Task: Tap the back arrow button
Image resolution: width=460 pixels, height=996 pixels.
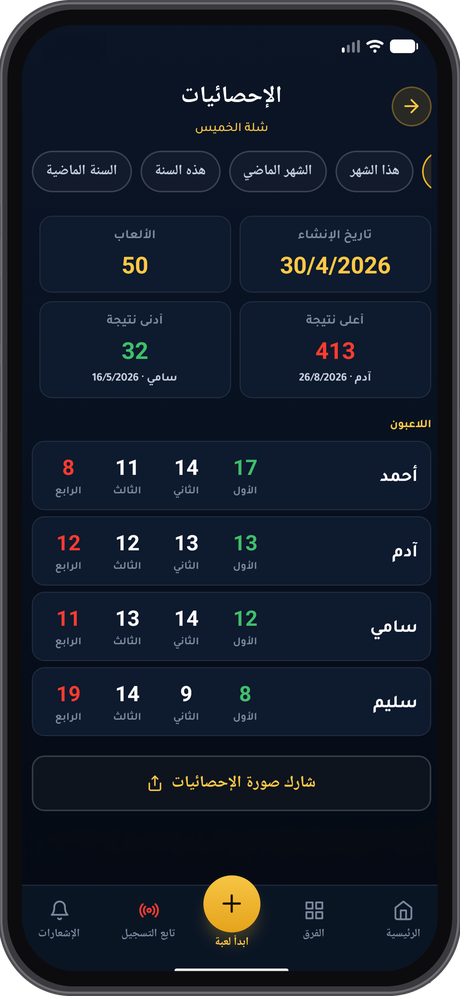Action: click(x=411, y=106)
